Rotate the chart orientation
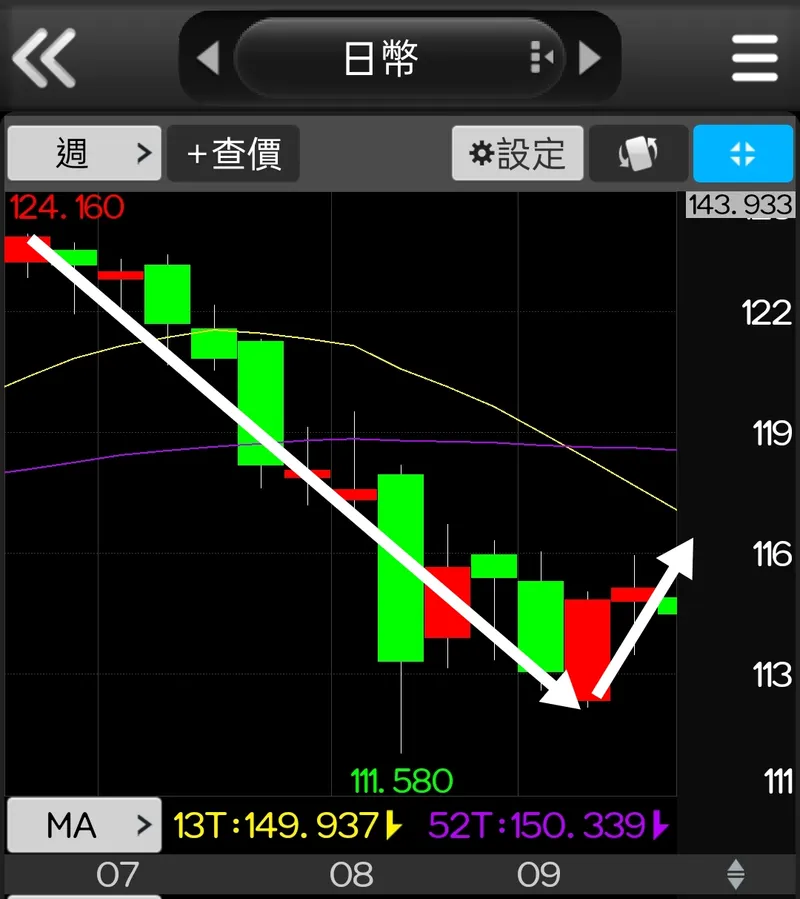Image resolution: width=800 pixels, height=899 pixels. (638, 153)
